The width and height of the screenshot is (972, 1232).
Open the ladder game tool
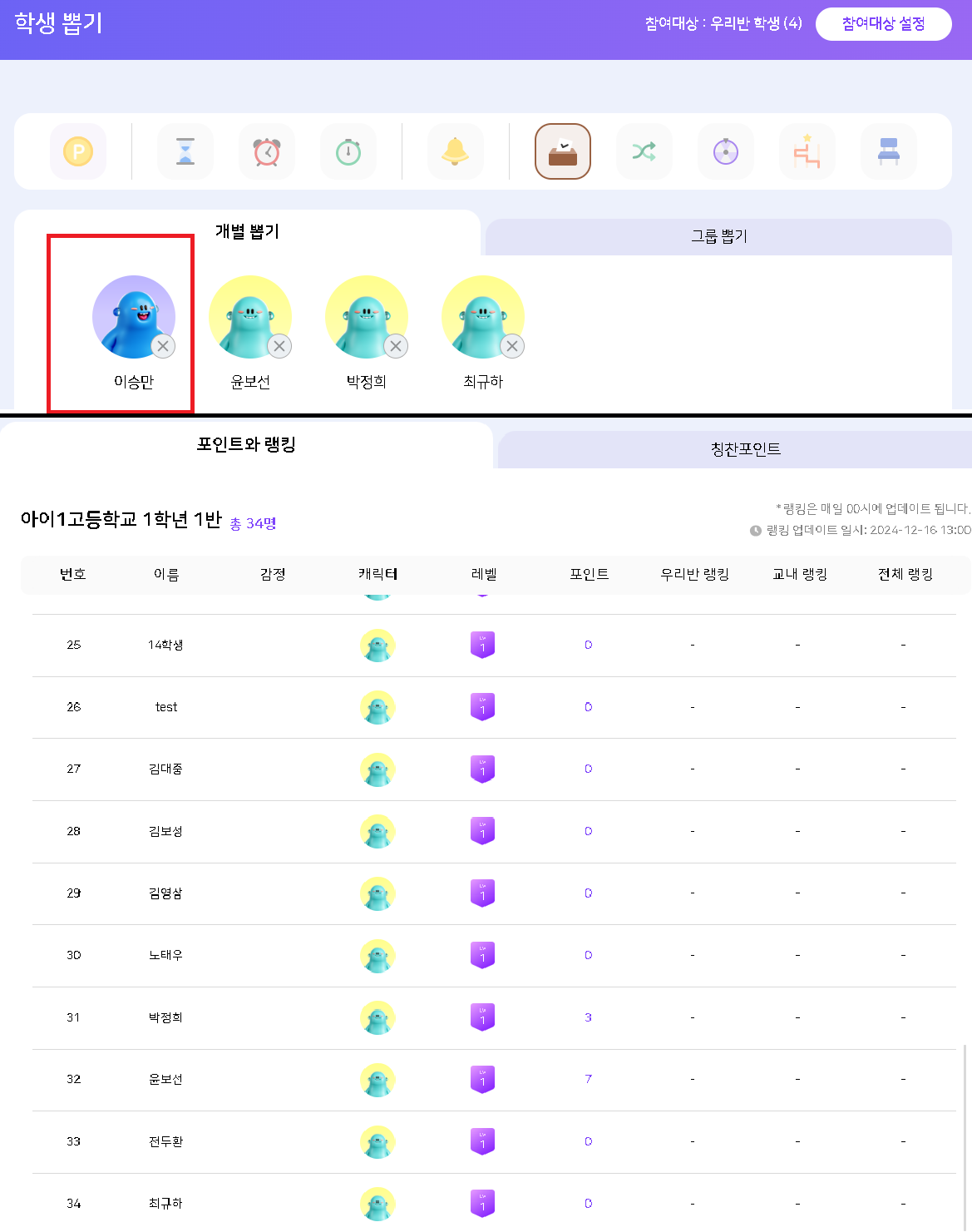tap(807, 151)
